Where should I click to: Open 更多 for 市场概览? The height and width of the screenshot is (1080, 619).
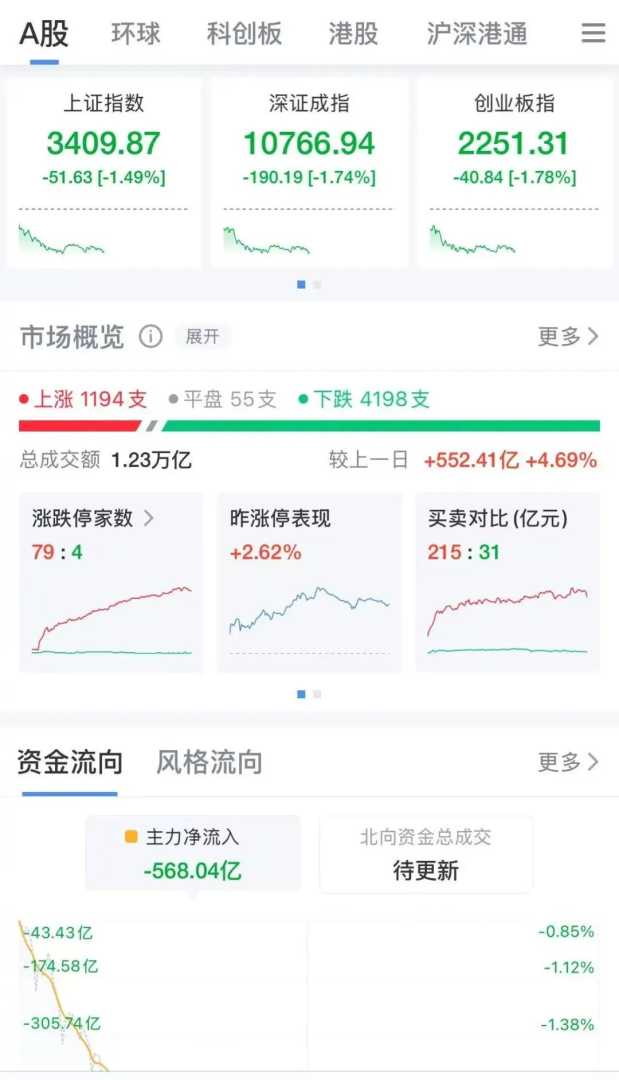567,337
